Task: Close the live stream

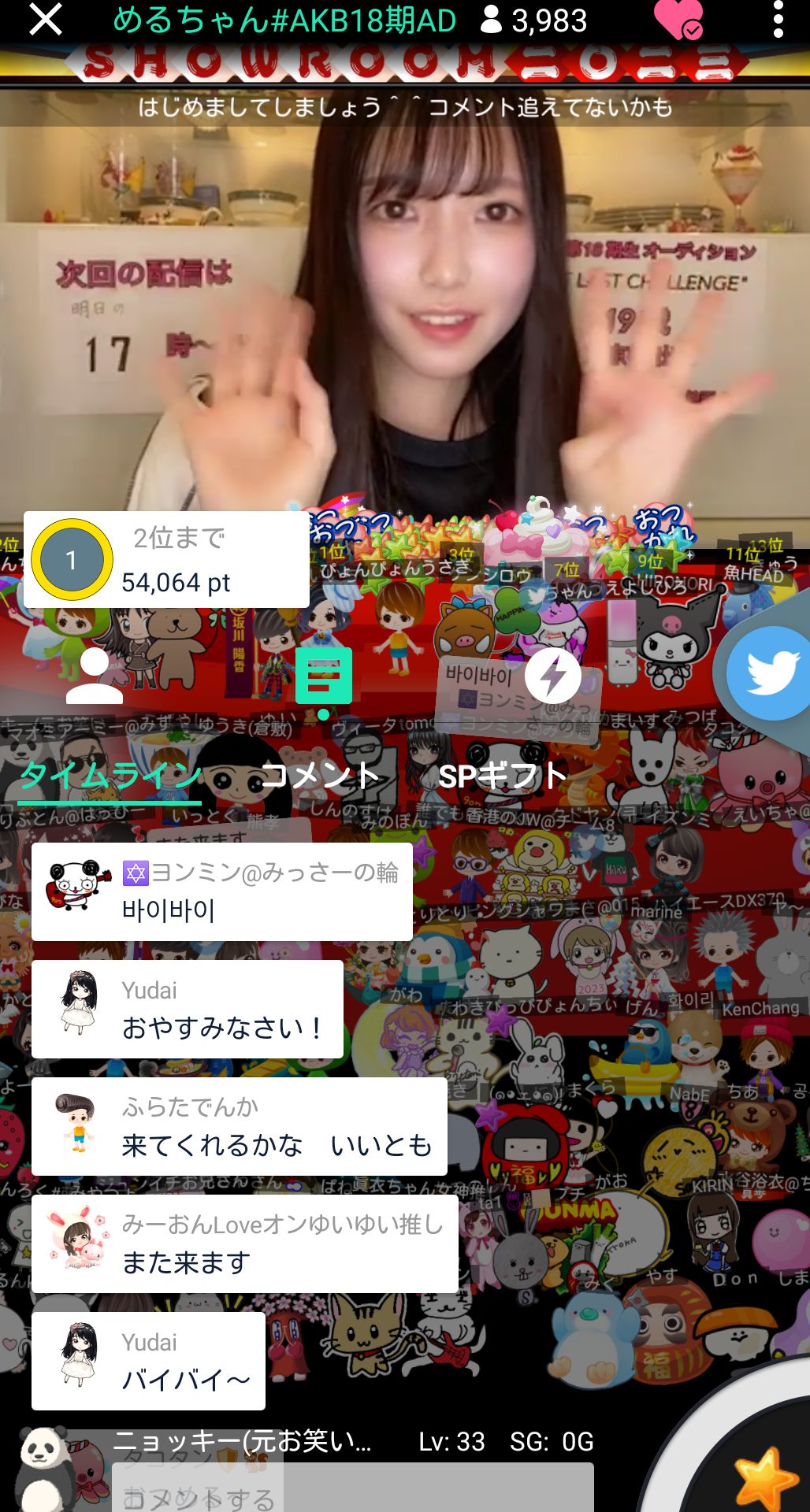Action: [x=45, y=20]
